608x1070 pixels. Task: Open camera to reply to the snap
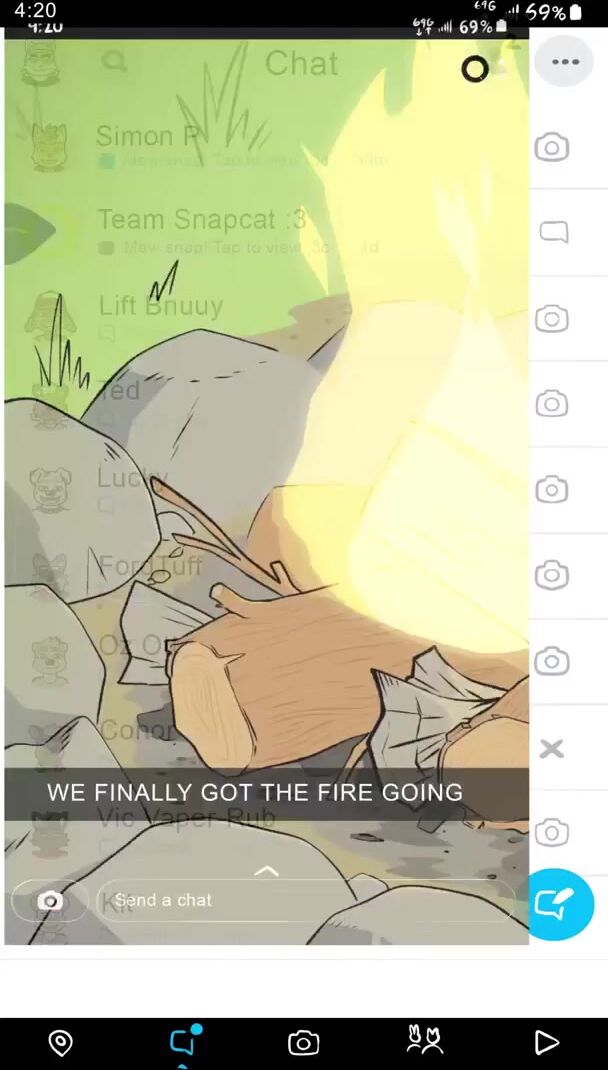[50, 901]
